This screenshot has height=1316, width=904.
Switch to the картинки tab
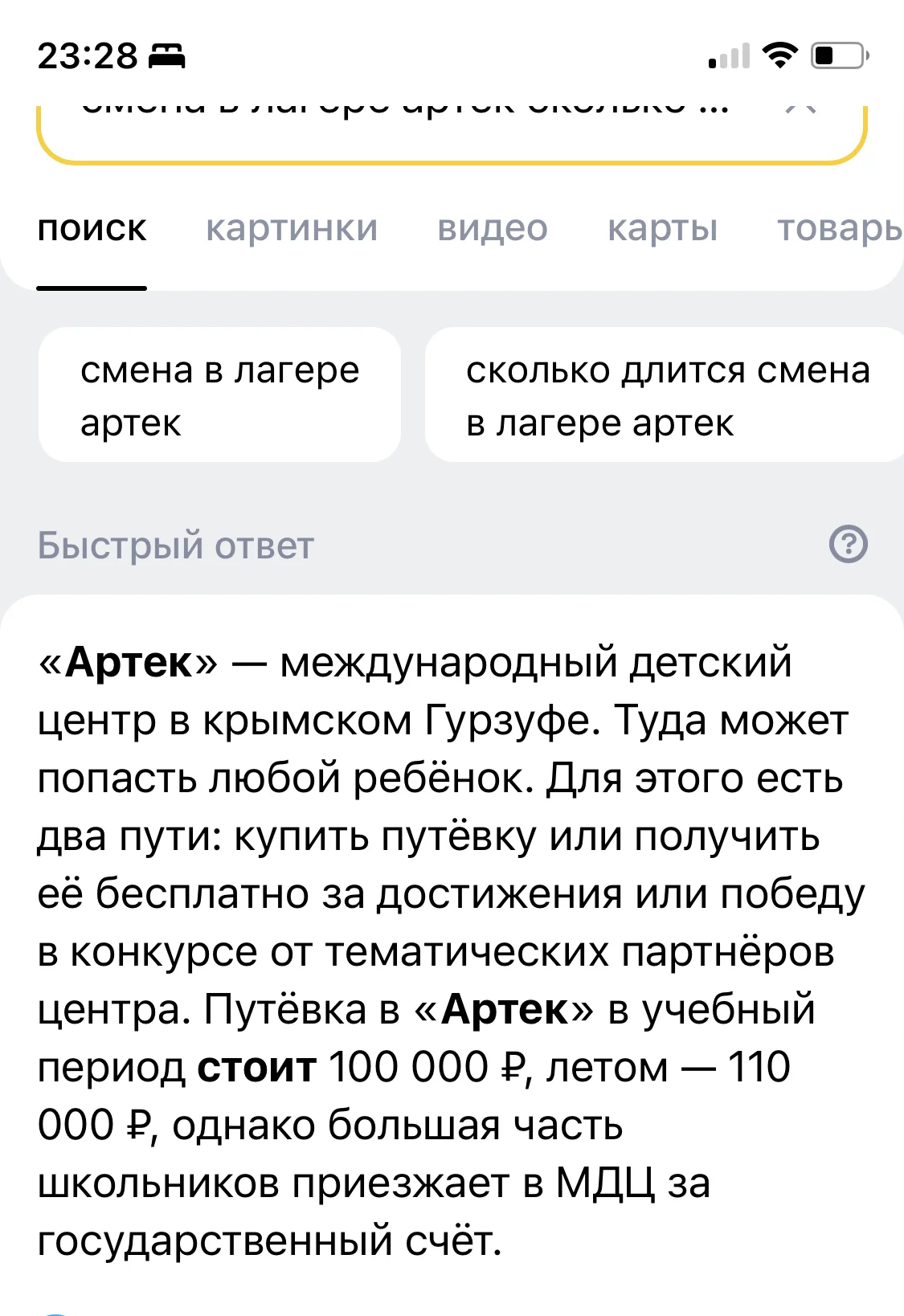(292, 230)
